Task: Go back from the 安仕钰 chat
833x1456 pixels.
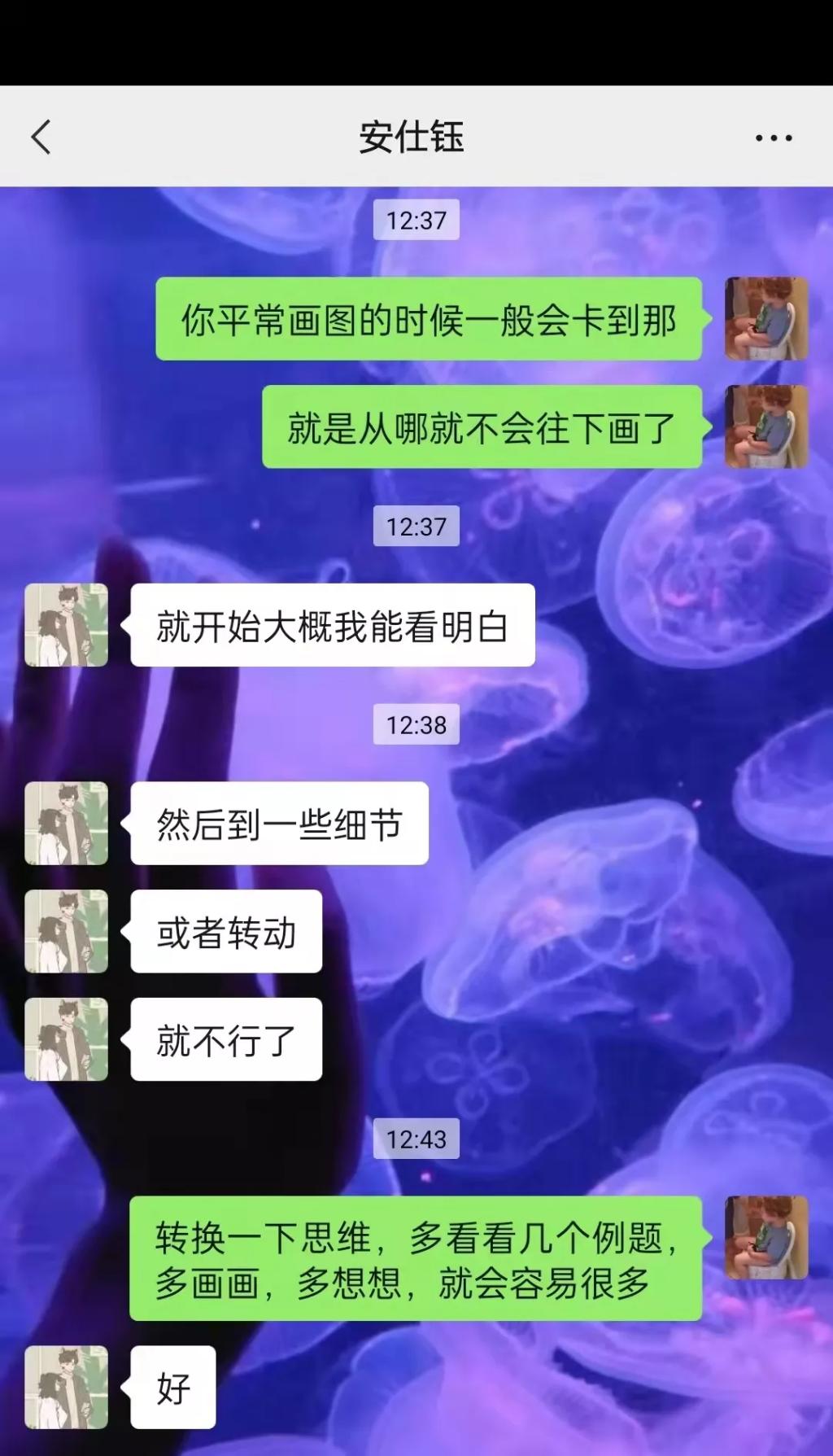Action: point(42,137)
